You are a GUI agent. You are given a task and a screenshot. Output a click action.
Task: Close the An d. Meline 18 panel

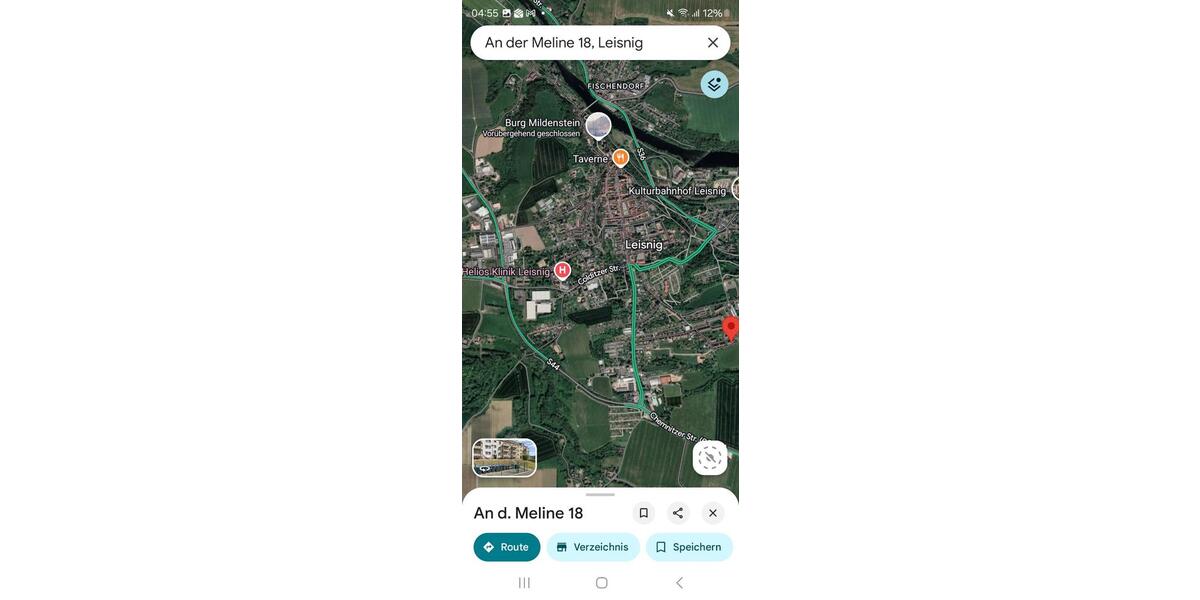click(712, 513)
